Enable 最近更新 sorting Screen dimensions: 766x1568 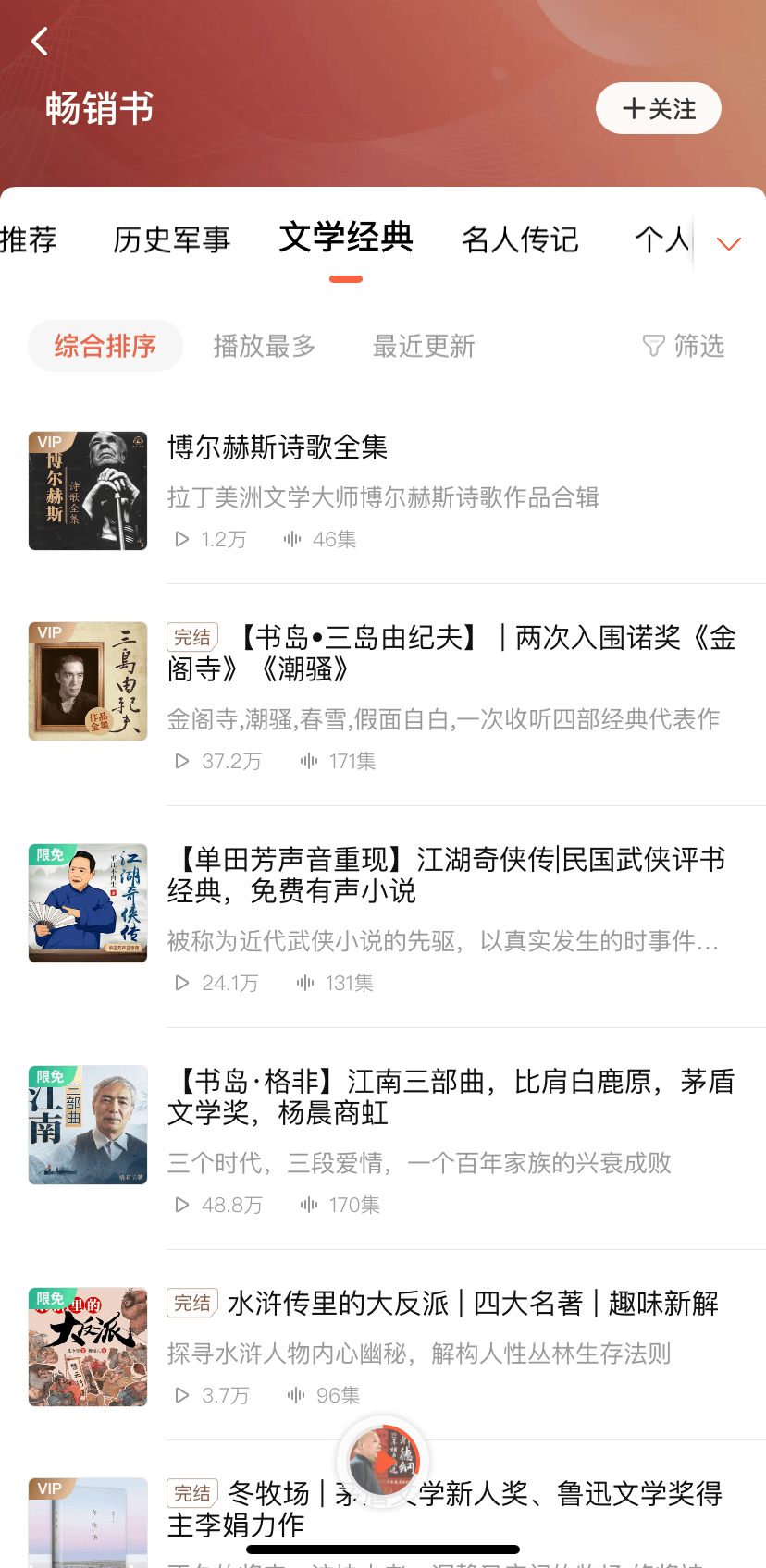pyautogui.click(x=424, y=346)
